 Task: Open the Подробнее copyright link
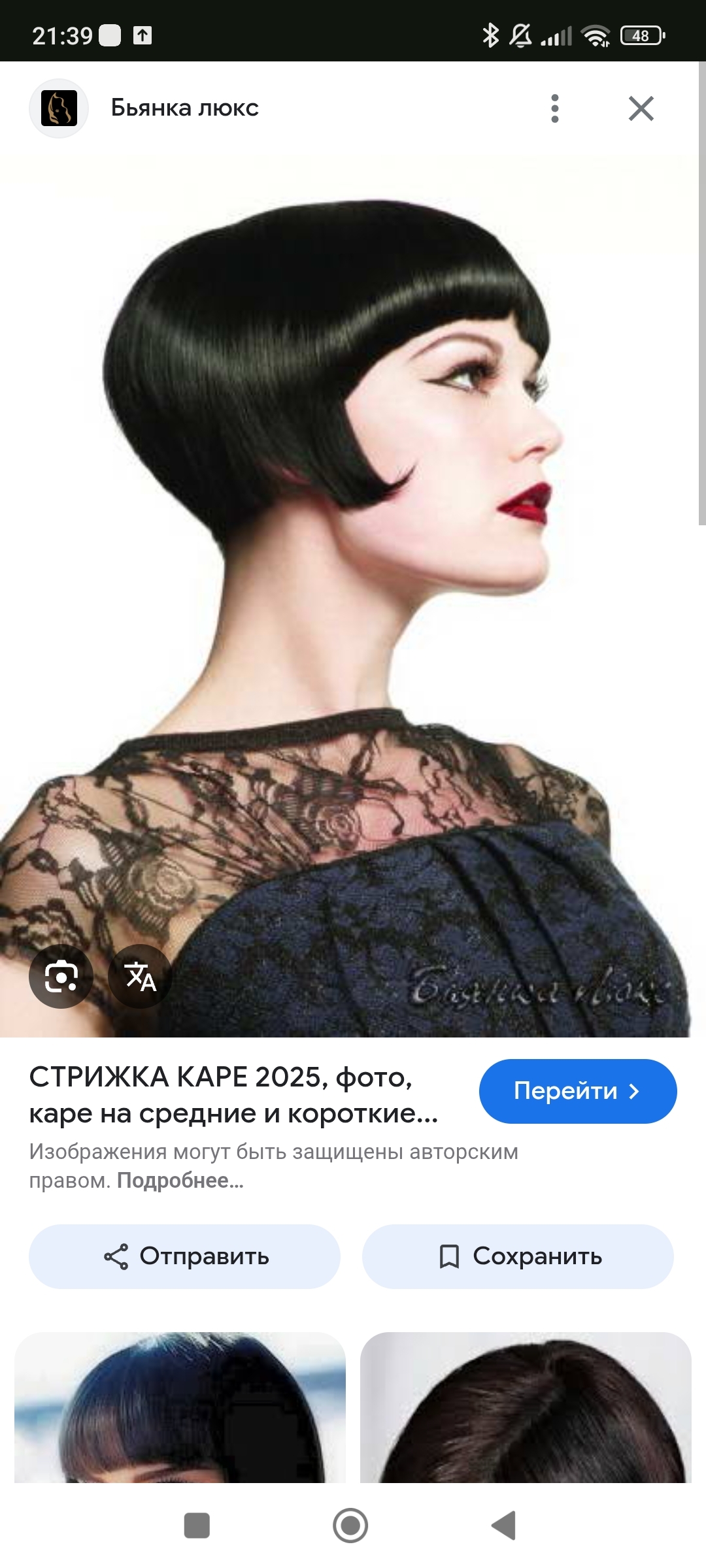tap(180, 1181)
